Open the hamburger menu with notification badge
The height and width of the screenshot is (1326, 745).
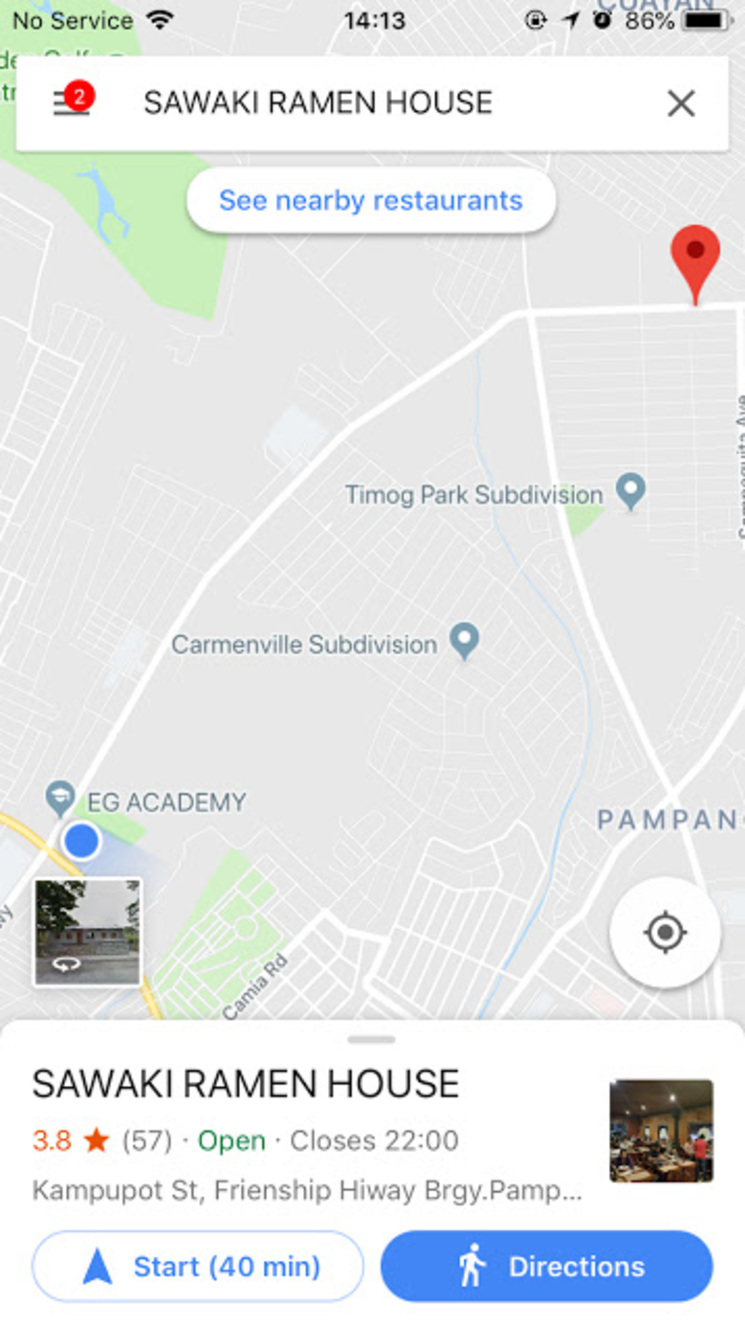coord(71,103)
